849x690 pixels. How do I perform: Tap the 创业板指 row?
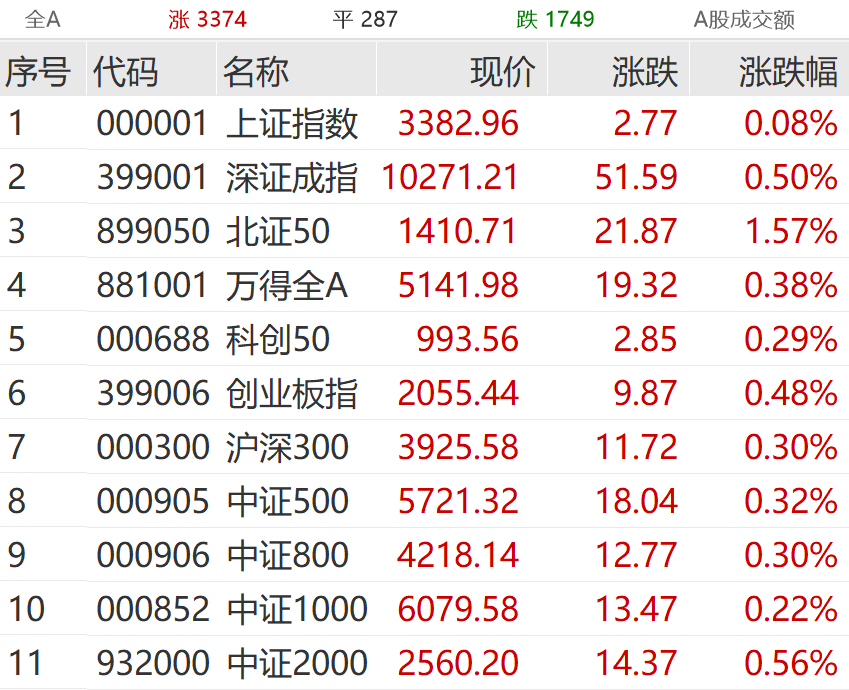pos(292,393)
